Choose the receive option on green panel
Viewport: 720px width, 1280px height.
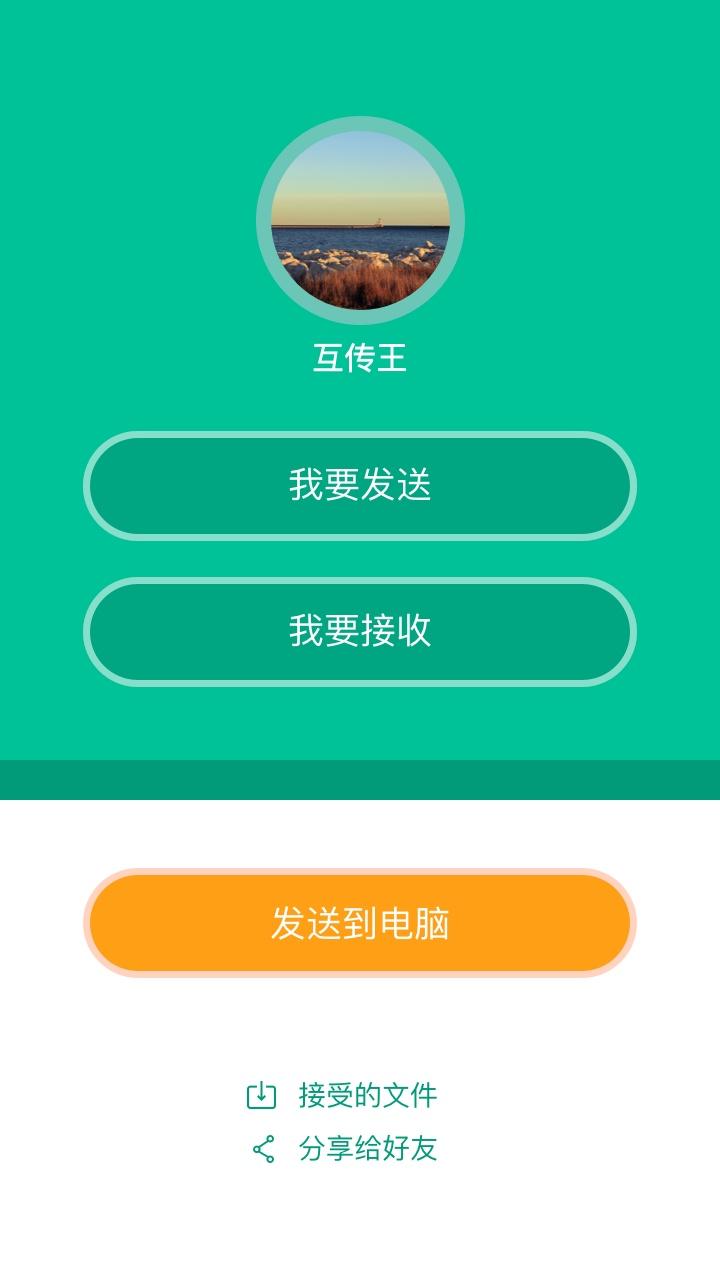[360, 629]
